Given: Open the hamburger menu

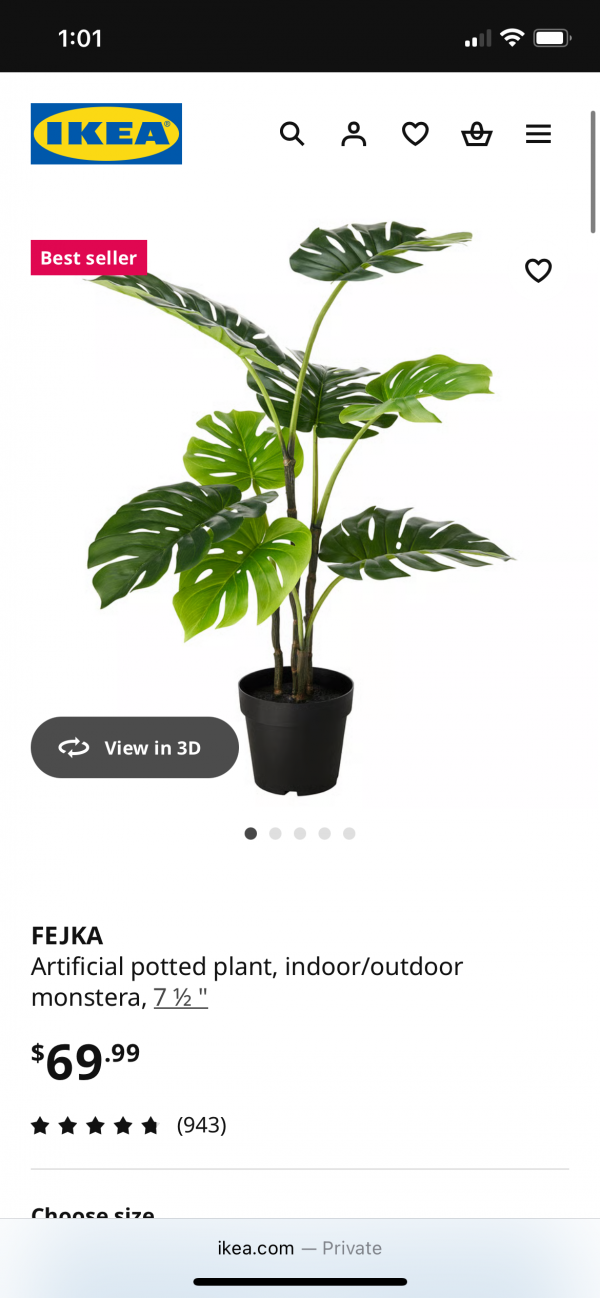Looking at the screenshot, I should click(x=538, y=134).
